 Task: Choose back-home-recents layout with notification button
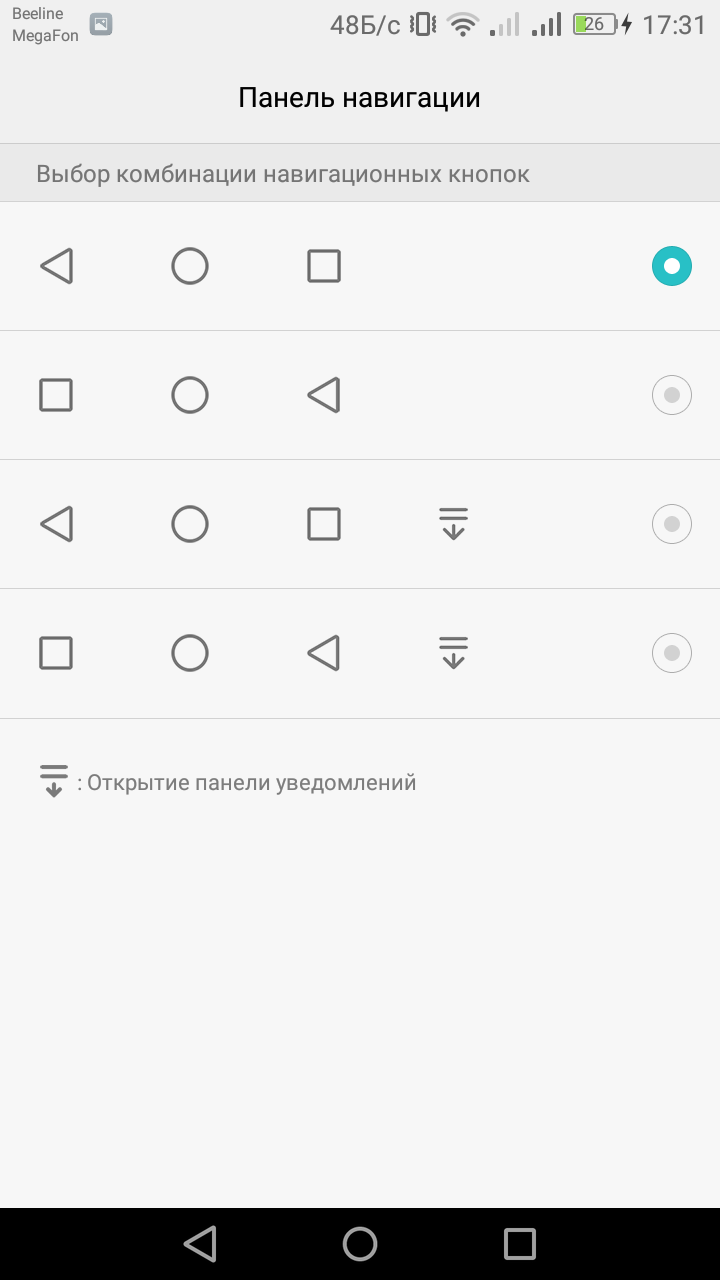click(360, 524)
